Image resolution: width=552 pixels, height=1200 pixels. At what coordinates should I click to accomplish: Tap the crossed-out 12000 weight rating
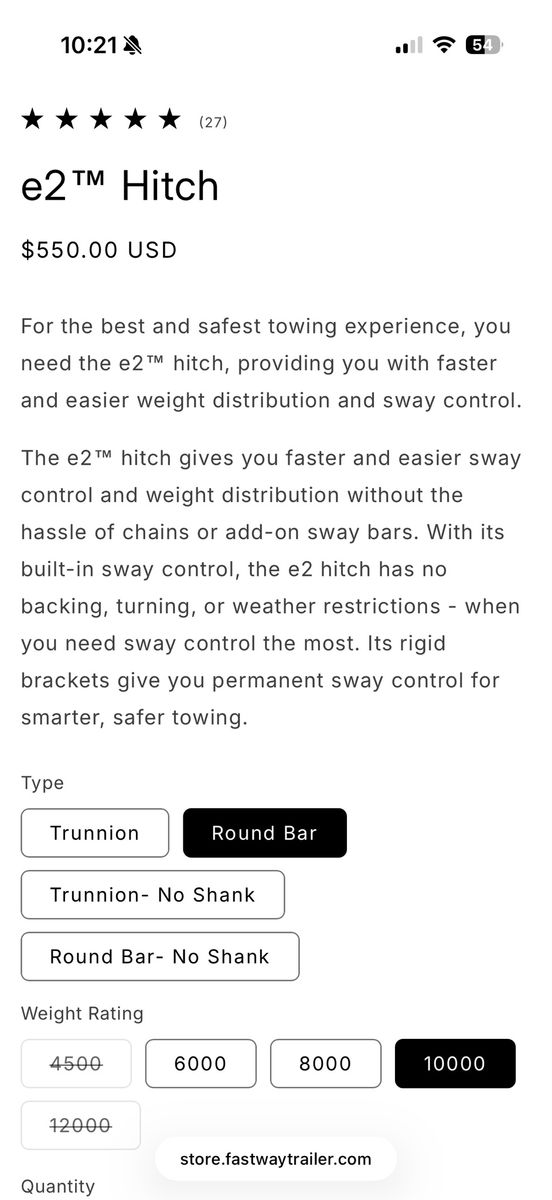(81, 1126)
